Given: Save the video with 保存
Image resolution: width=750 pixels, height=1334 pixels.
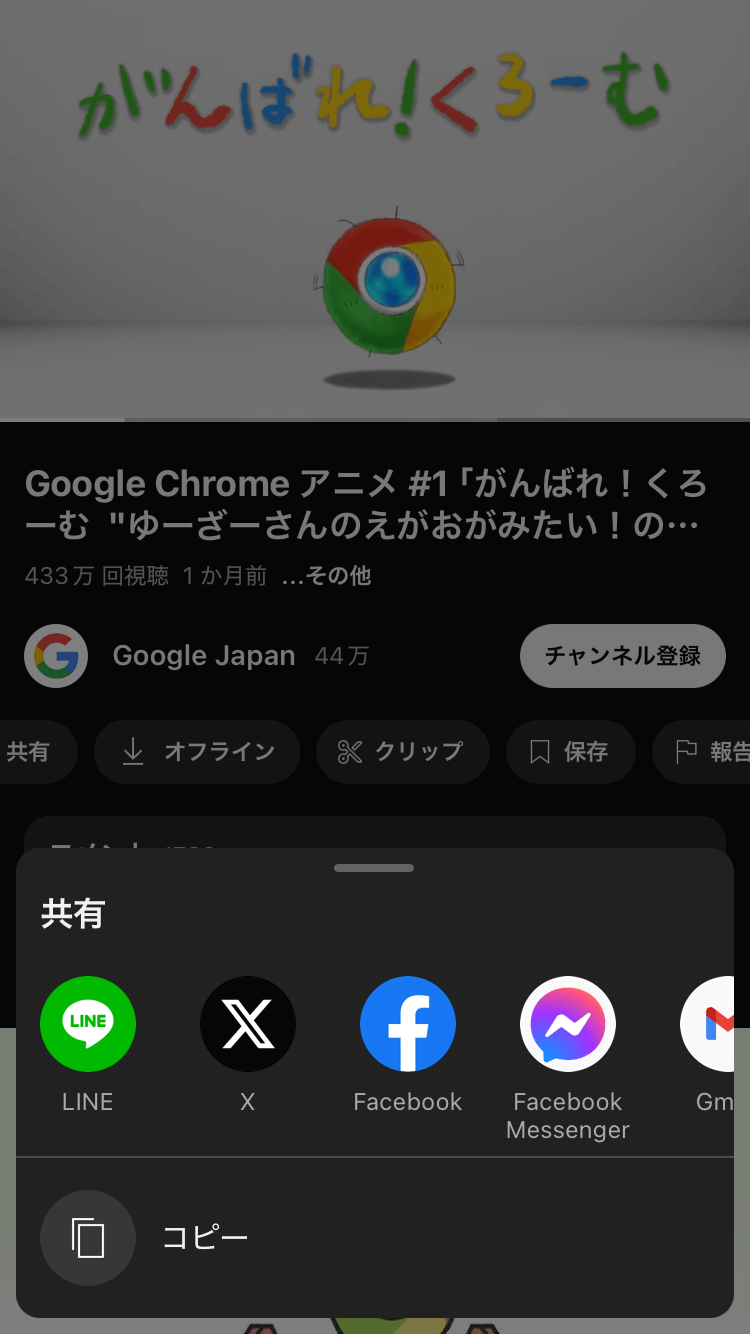Looking at the screenshot, I should (x=570, y=752).
